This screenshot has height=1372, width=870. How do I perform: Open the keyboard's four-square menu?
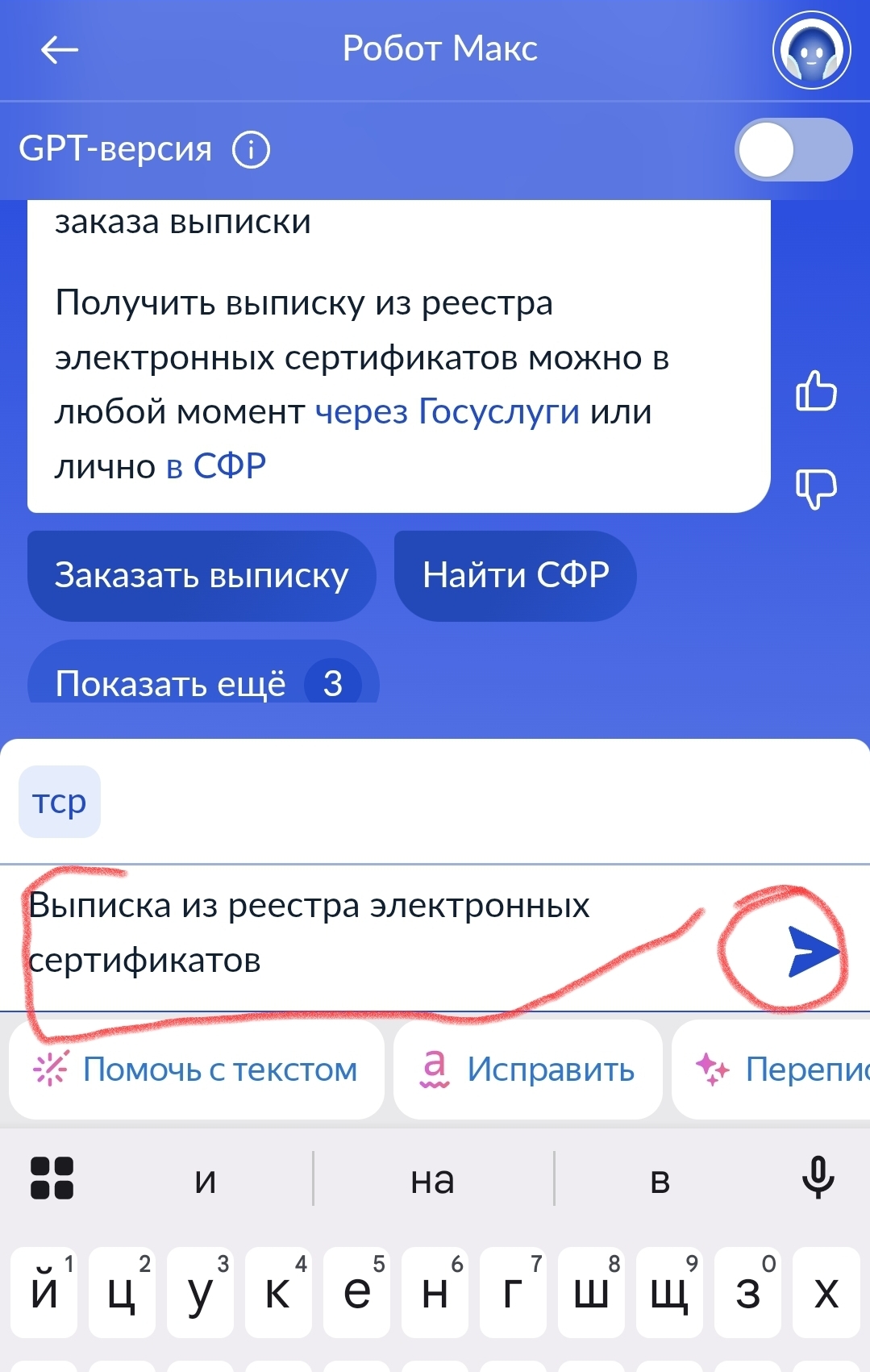tap(52, 1178)
